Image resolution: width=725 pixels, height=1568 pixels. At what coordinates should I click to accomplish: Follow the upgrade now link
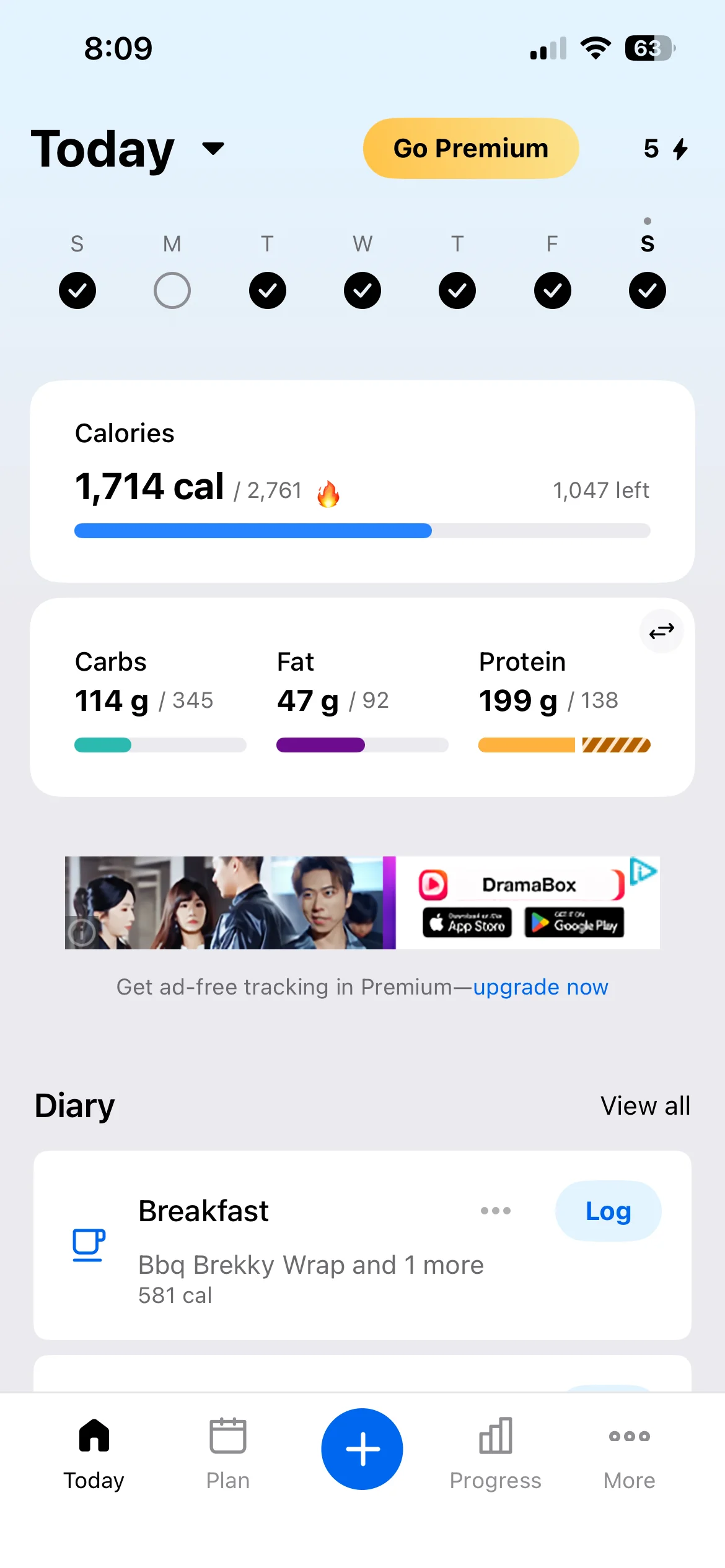click(540, 987)
